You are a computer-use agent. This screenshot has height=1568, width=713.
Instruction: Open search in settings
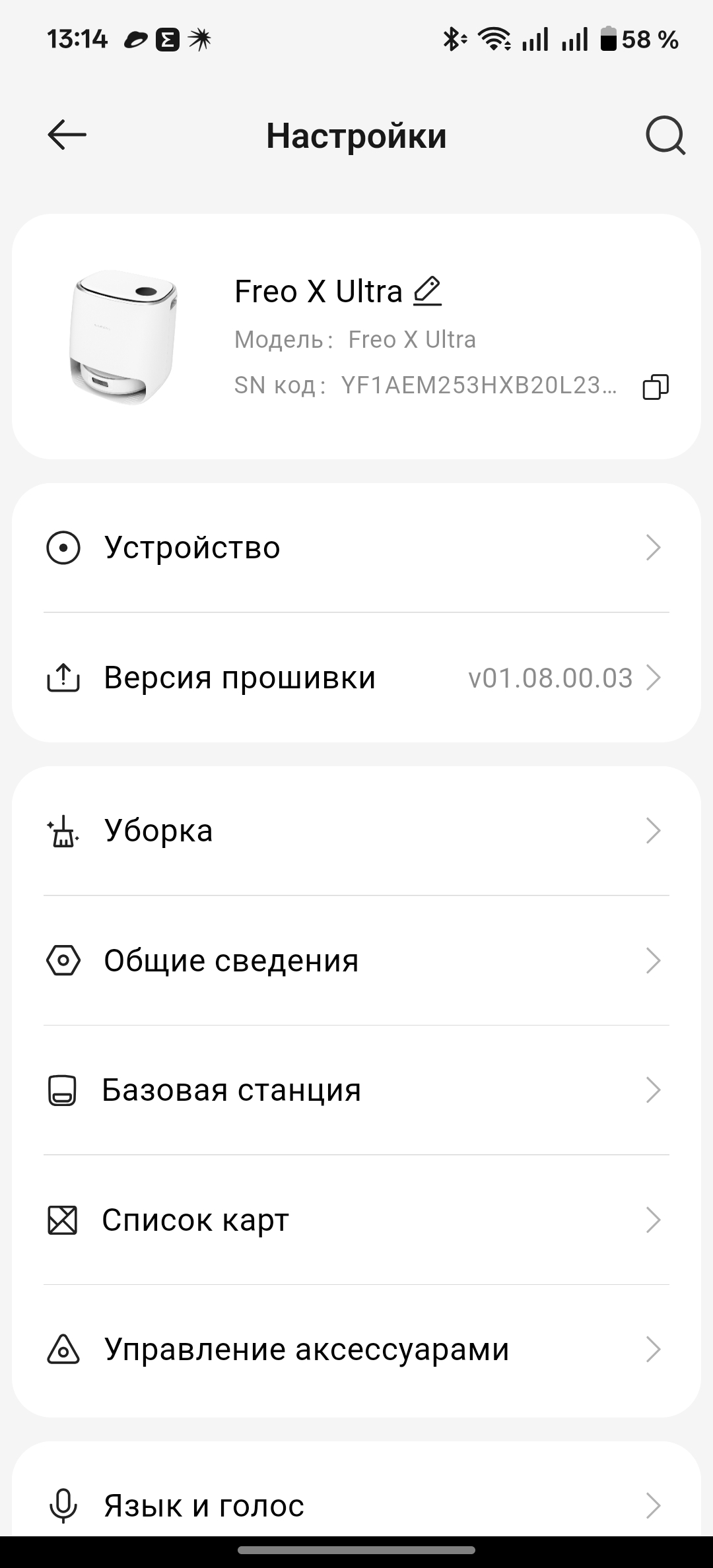(x=665, y=135)
